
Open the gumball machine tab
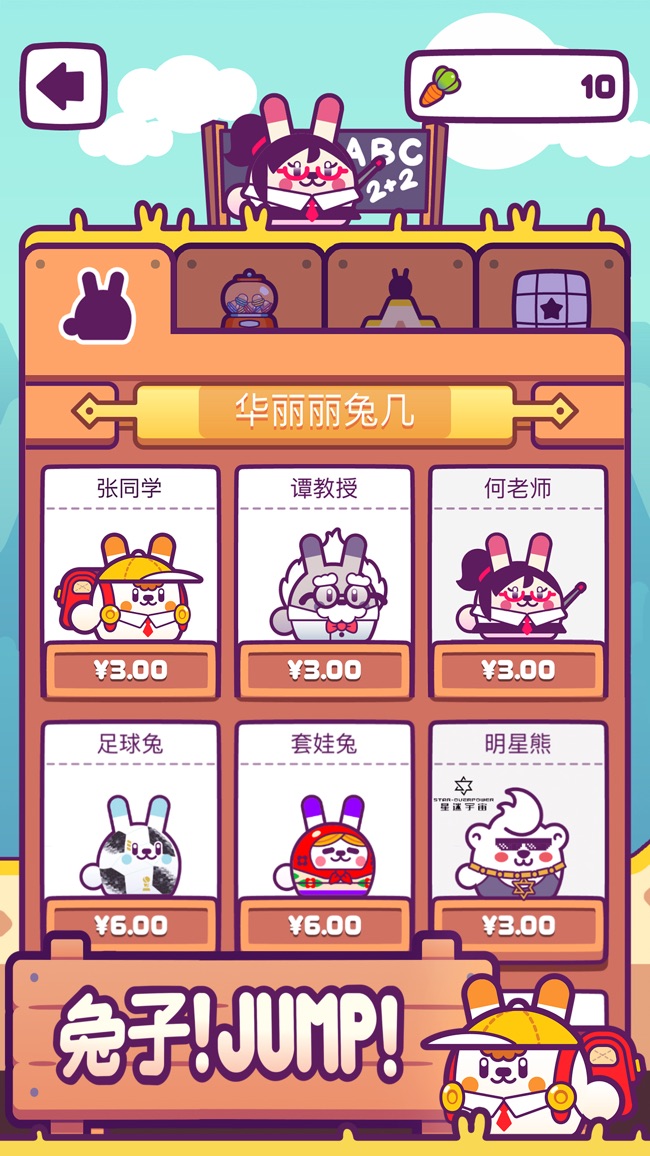coord(249,297)
